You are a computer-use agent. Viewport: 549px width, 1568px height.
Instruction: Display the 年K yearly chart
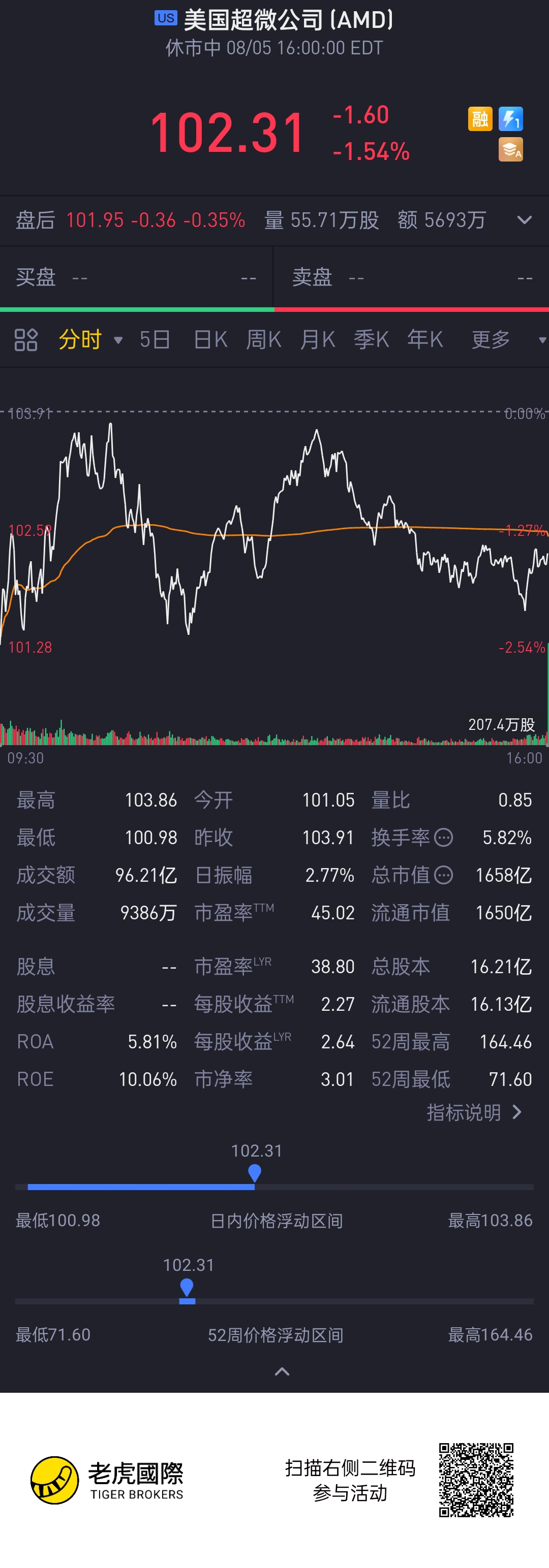coord(424,340)
